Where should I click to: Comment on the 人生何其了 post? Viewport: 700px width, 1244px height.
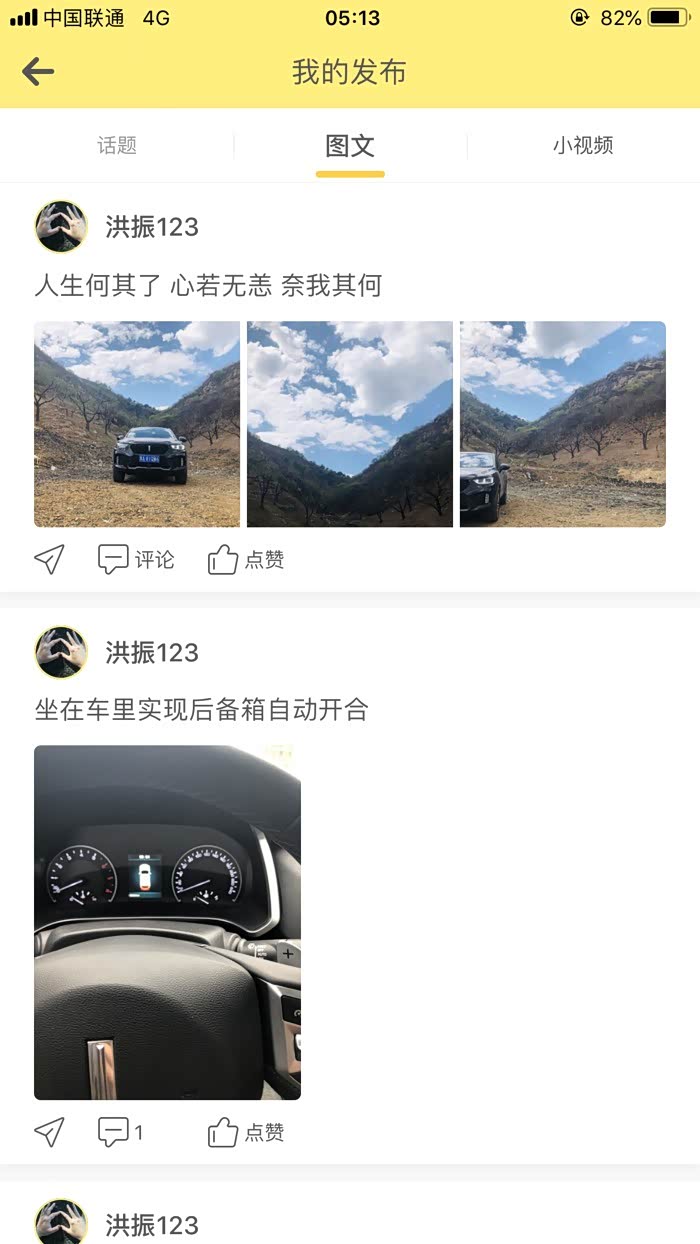pyautogui.click(x=136, y=560)
